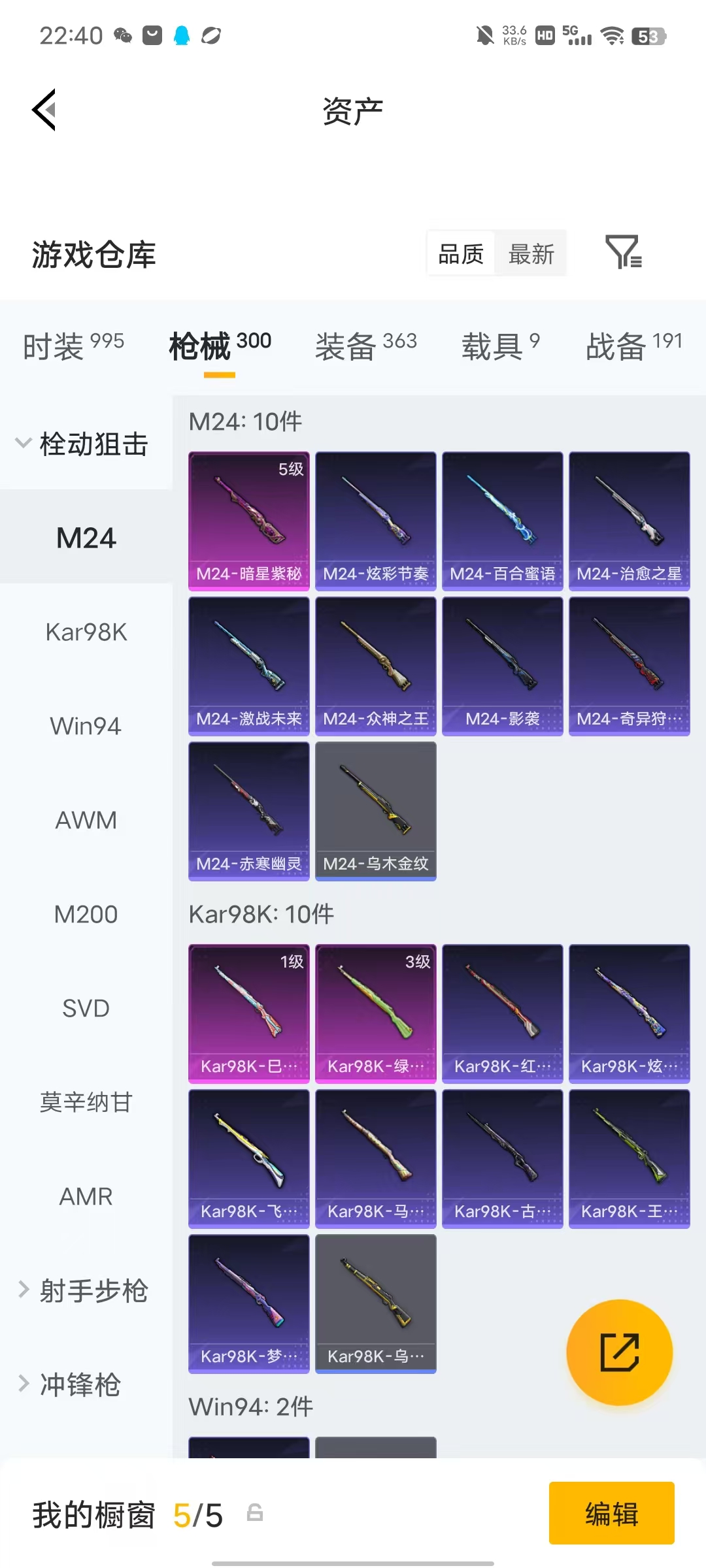Choose 莫辛纳甘 in the side list
706x1568 pixels.
click(x=86, y=1102)
